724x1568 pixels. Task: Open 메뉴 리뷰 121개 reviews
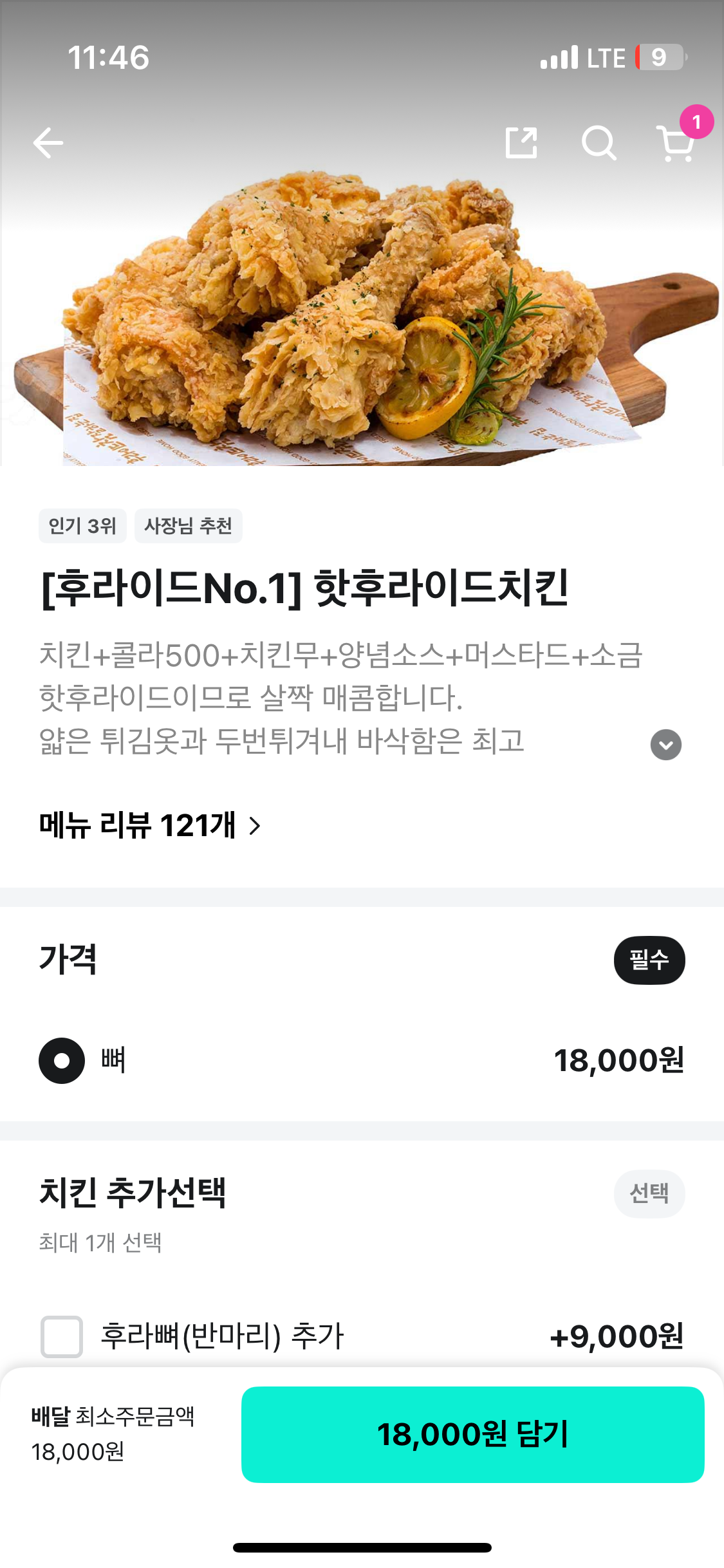[150, 825]
